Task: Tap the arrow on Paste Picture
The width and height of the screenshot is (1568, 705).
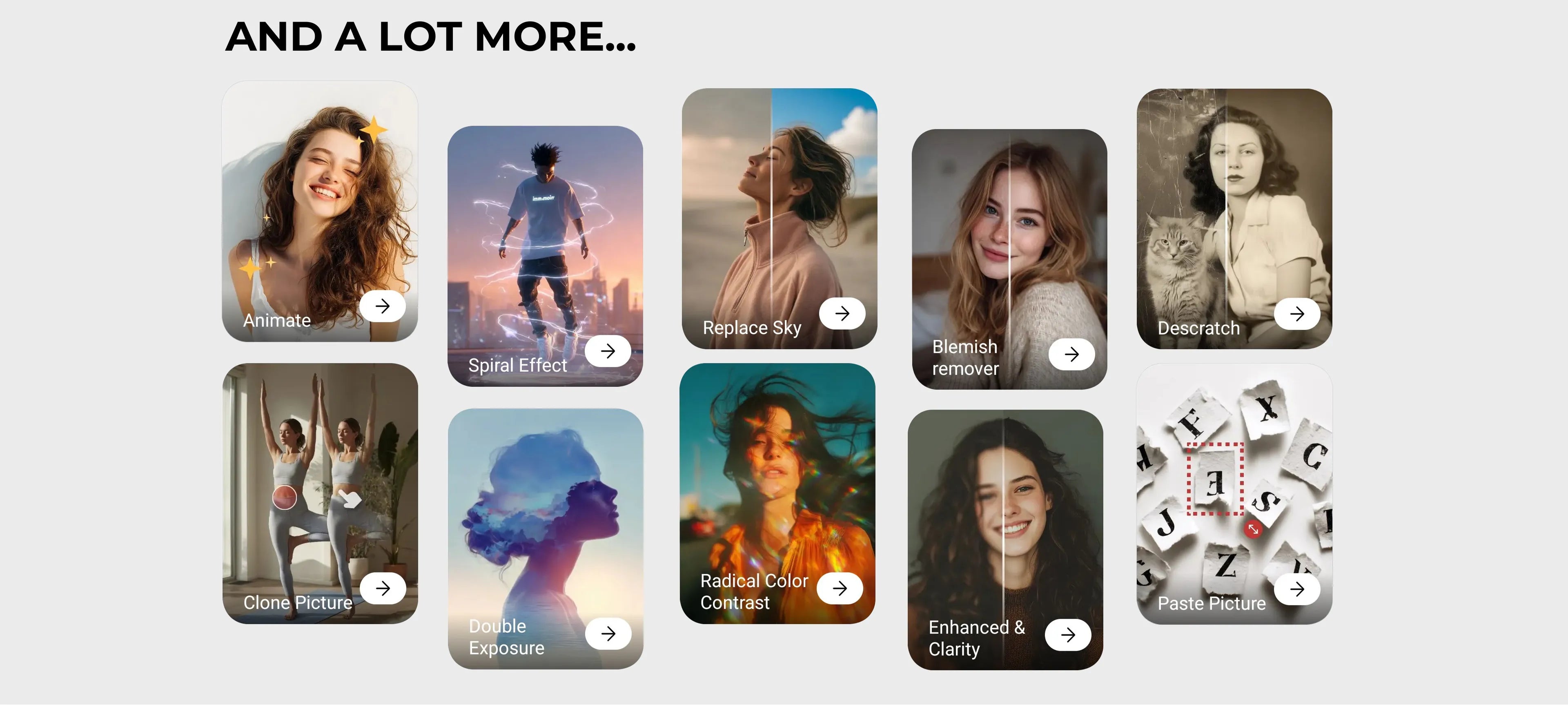Action: pyautogui.click(x=1297, y=589)
